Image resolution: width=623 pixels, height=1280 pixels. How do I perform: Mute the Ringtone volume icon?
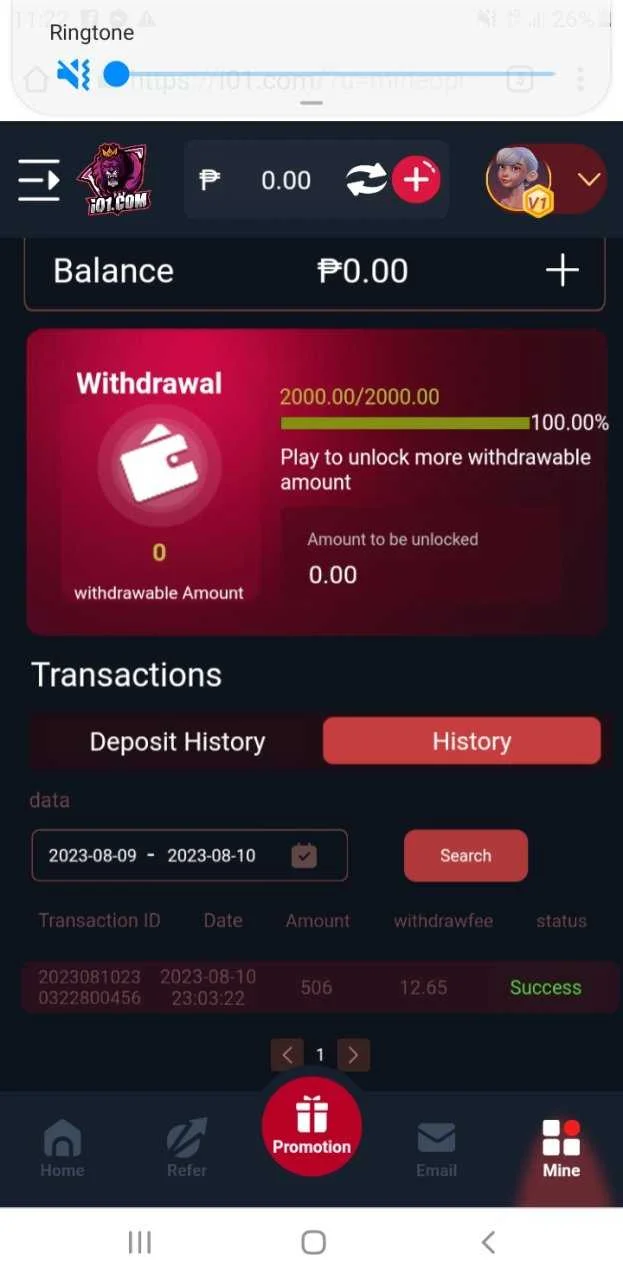[73, 74]
